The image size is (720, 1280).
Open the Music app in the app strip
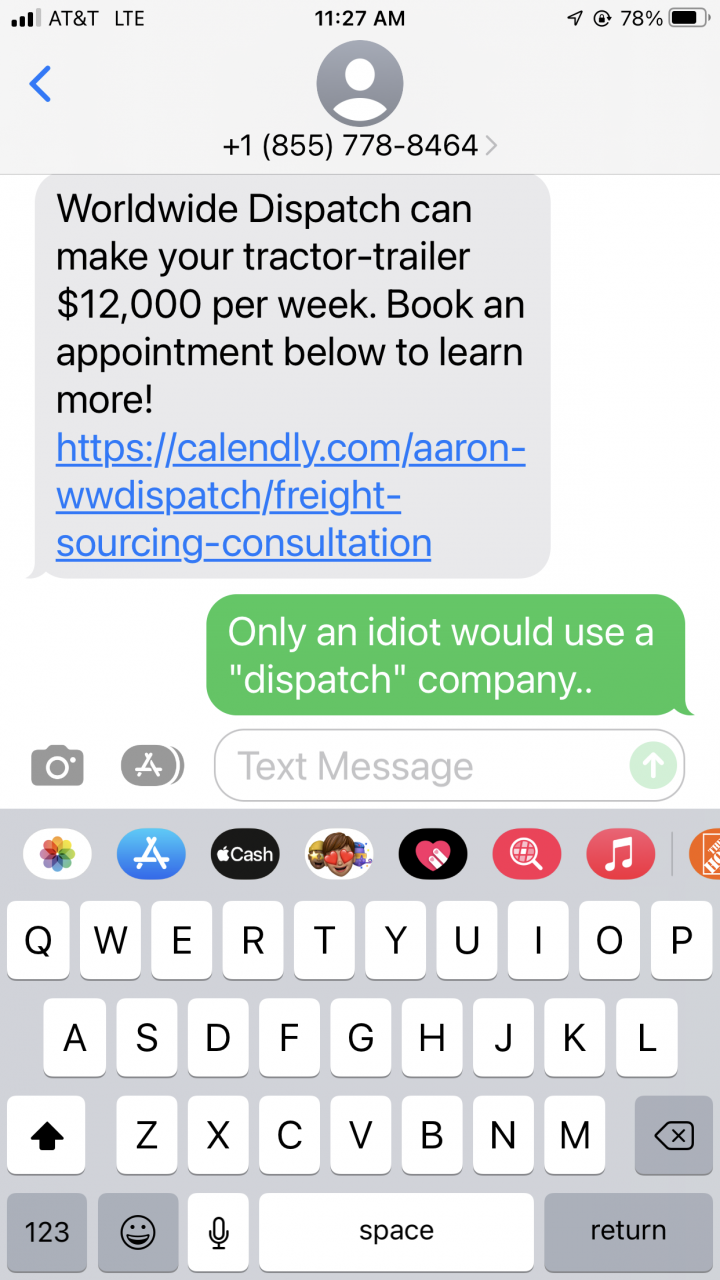click(x=621, y=855)
